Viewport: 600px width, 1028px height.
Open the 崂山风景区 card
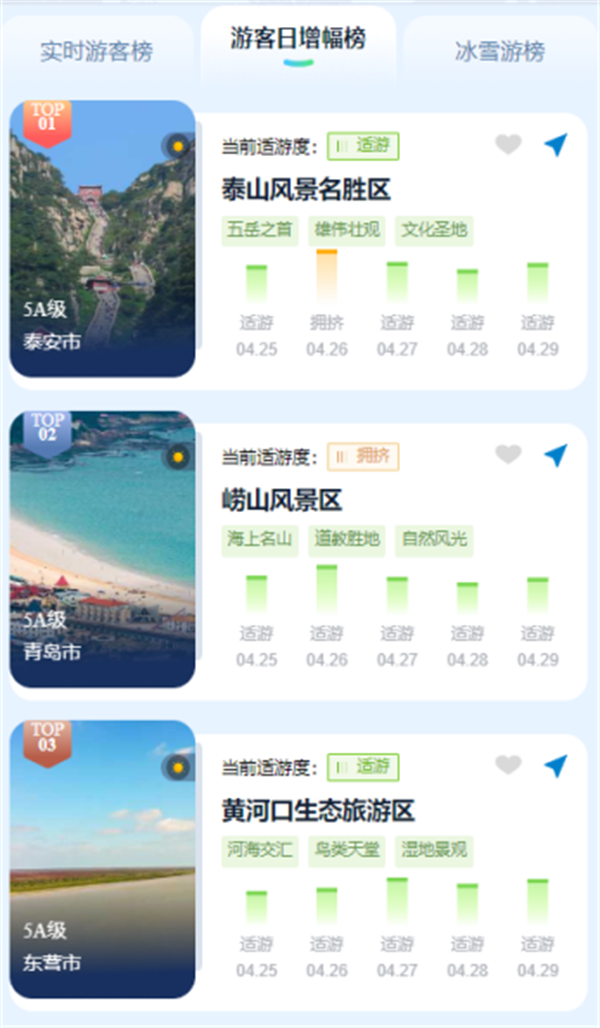pyautogui.click(x=282, y=500)
